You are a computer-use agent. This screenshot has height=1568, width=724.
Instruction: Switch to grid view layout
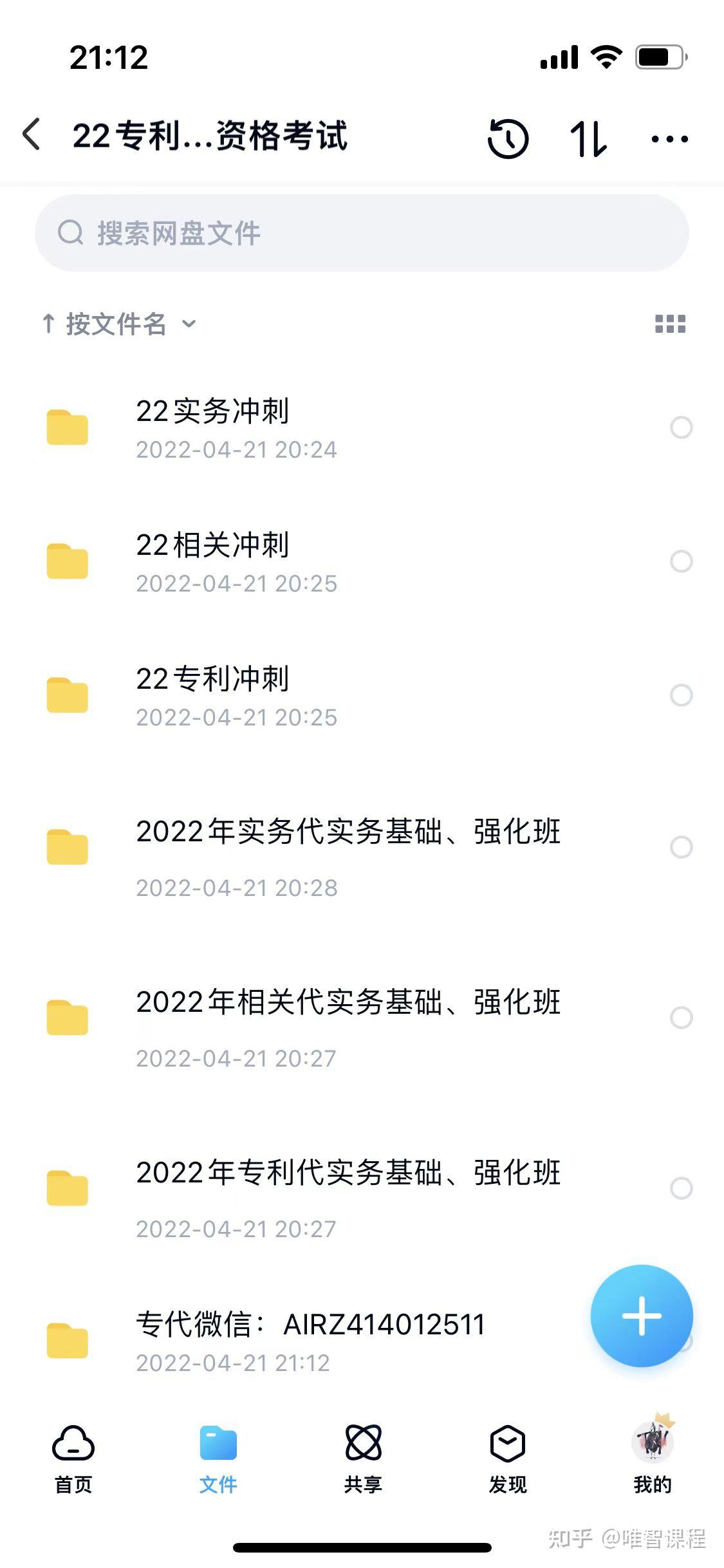[670, 324]
